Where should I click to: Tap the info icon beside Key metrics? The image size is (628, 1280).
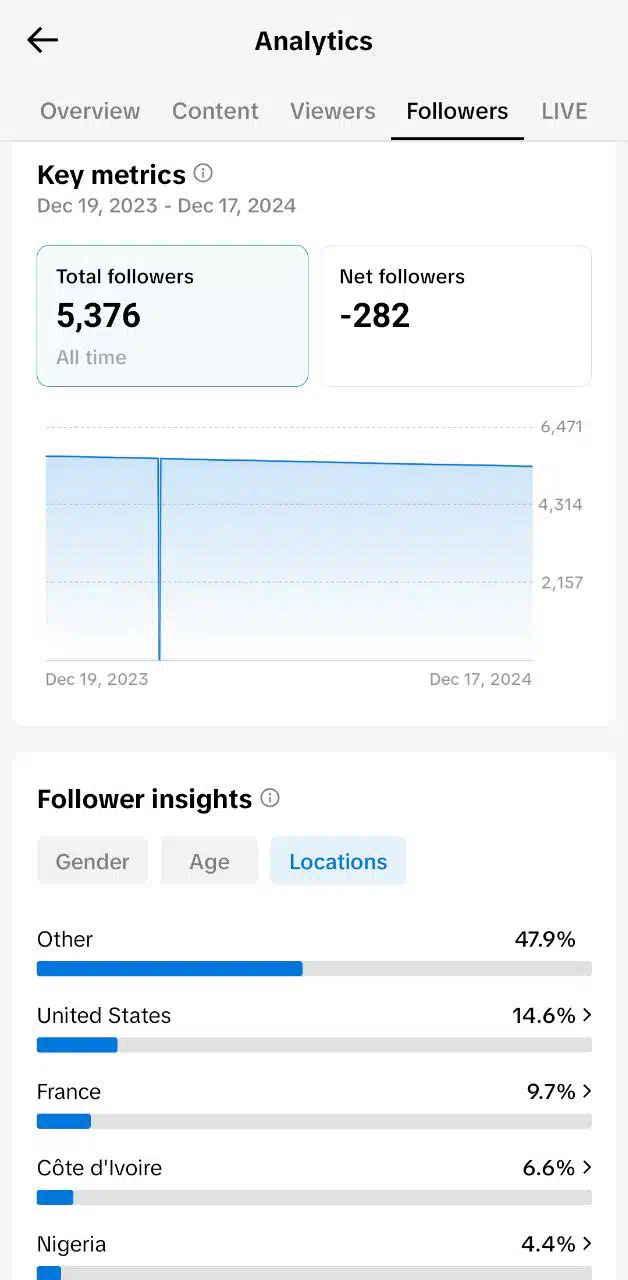(x=203, y=173)
